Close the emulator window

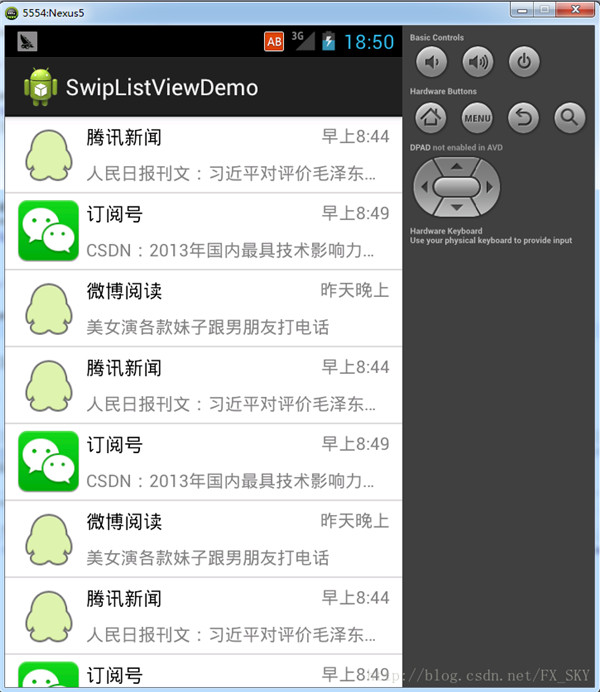coord(574,9)
